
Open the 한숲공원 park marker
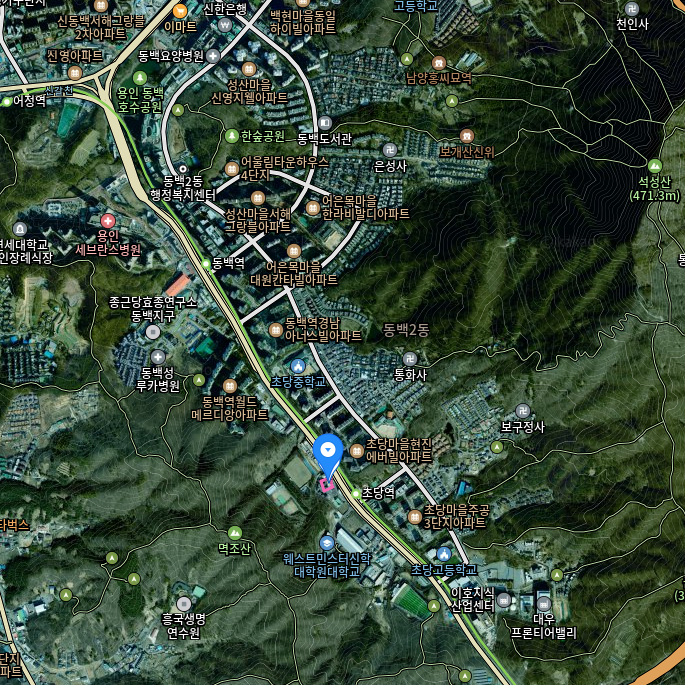(x=232, y=136)
